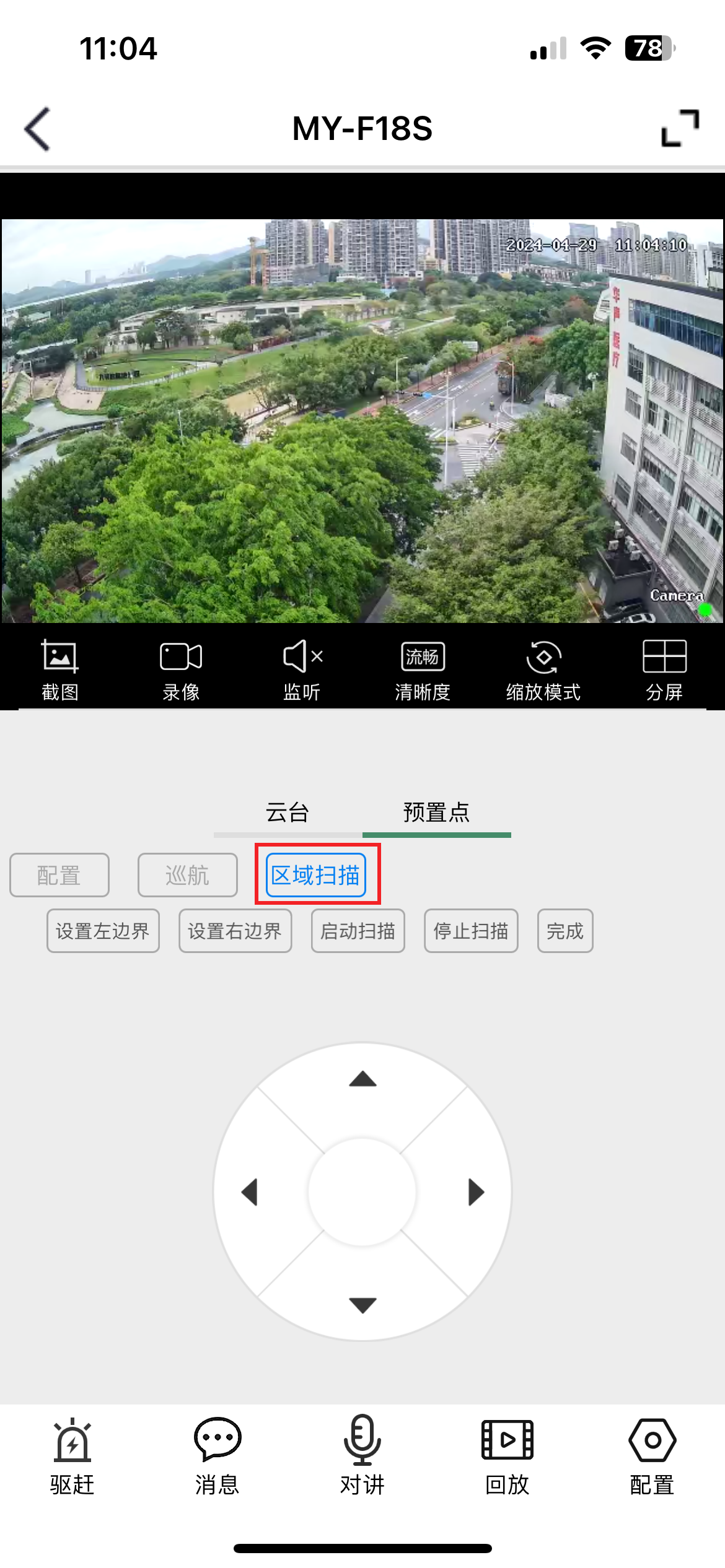Unmute audio via the 监听 speaker toggle
The image size is (725, 1568).
(x=301, y=668)
